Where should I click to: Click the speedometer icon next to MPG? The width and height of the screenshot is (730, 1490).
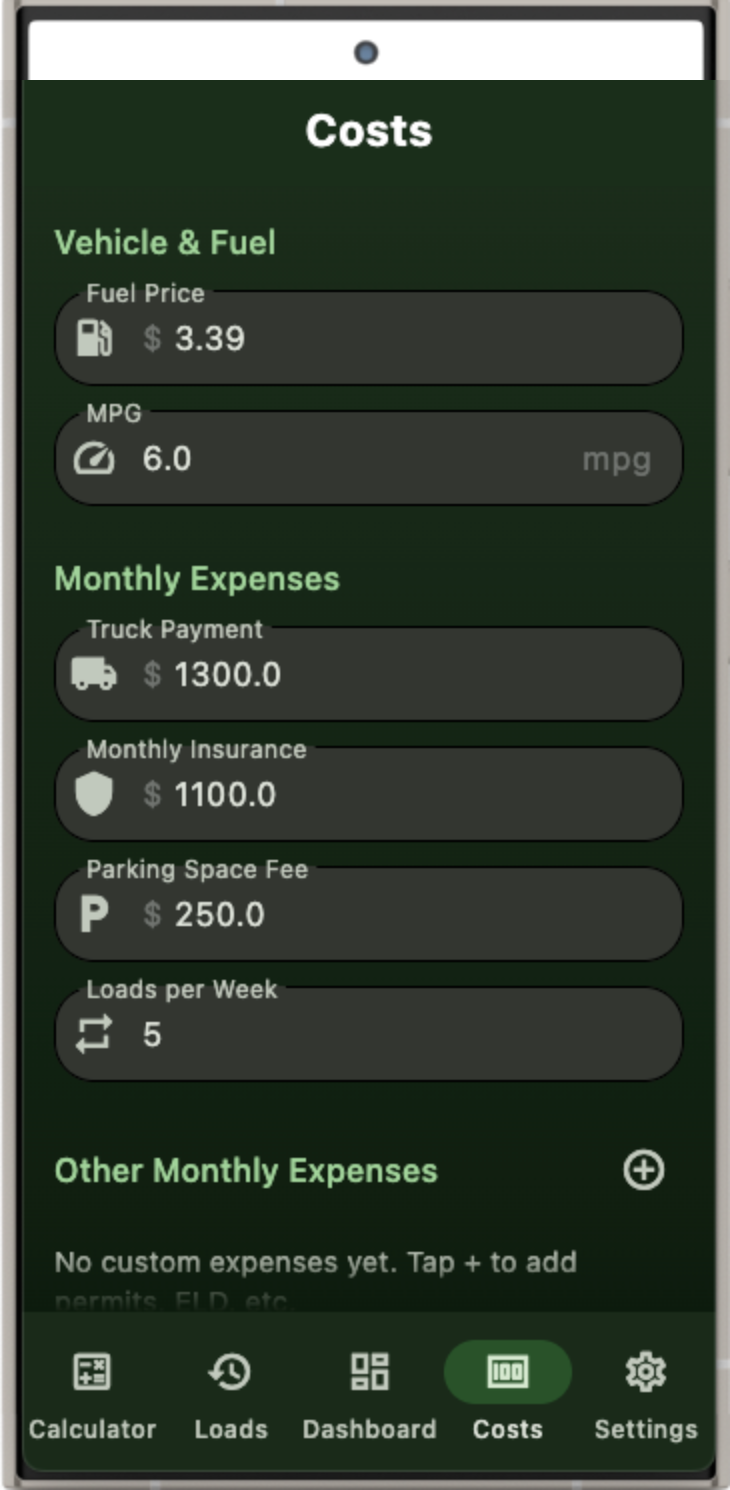(95, 457)
